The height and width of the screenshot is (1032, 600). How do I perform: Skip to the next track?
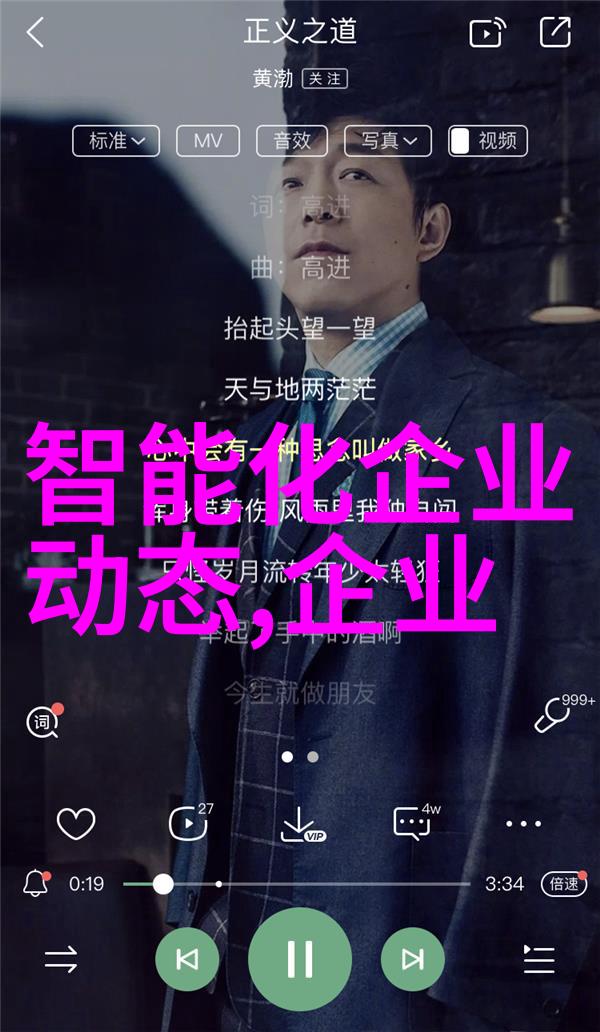[412, 960]
